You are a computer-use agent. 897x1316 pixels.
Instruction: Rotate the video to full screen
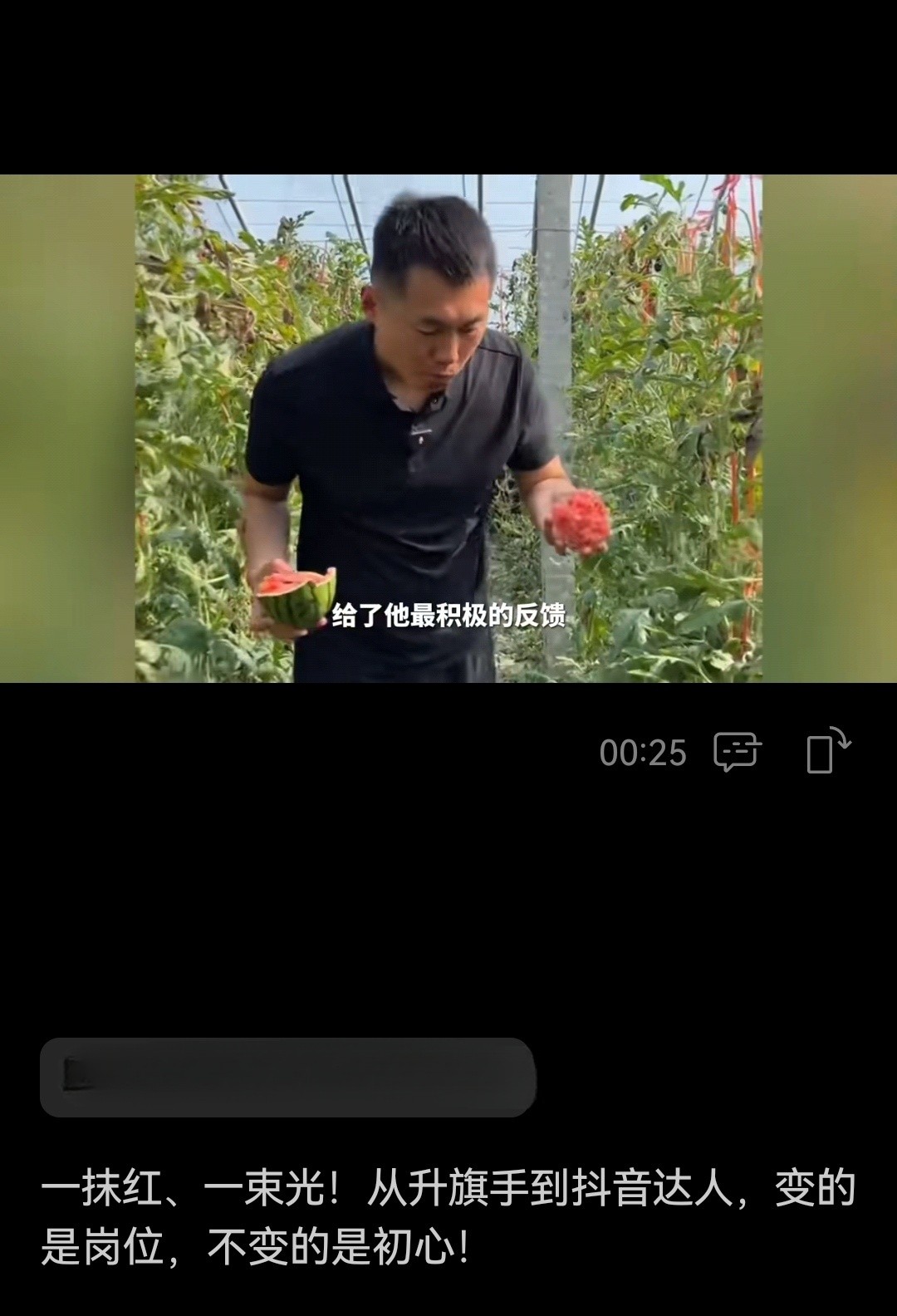click(x=827, y=751)
